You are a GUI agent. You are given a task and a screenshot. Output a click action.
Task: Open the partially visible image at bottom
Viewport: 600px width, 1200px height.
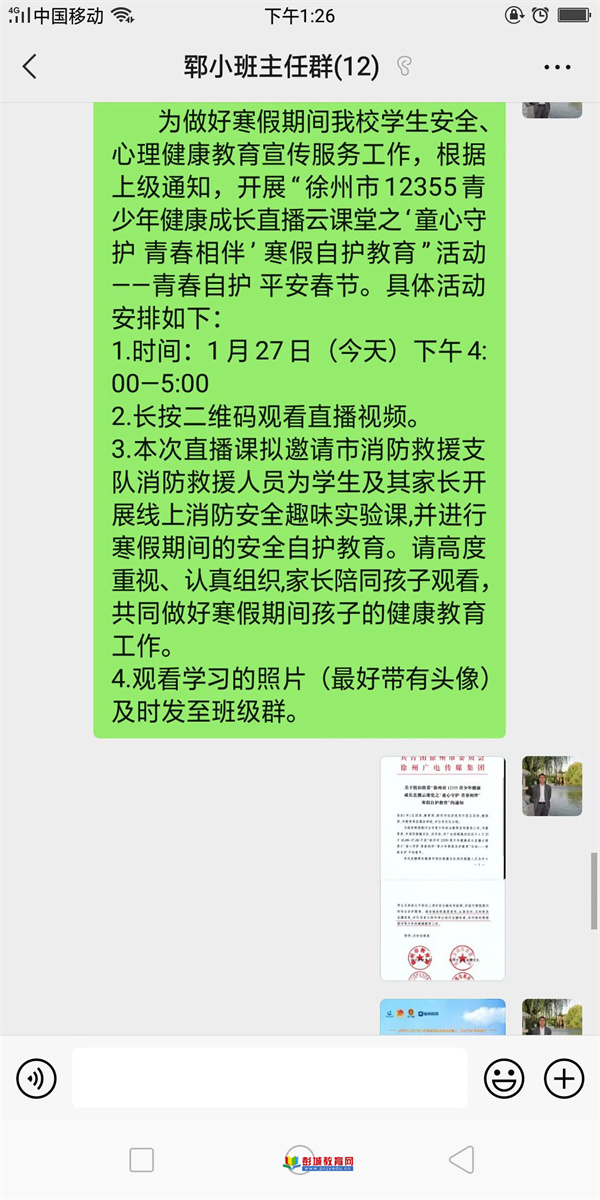(442, 1016)
